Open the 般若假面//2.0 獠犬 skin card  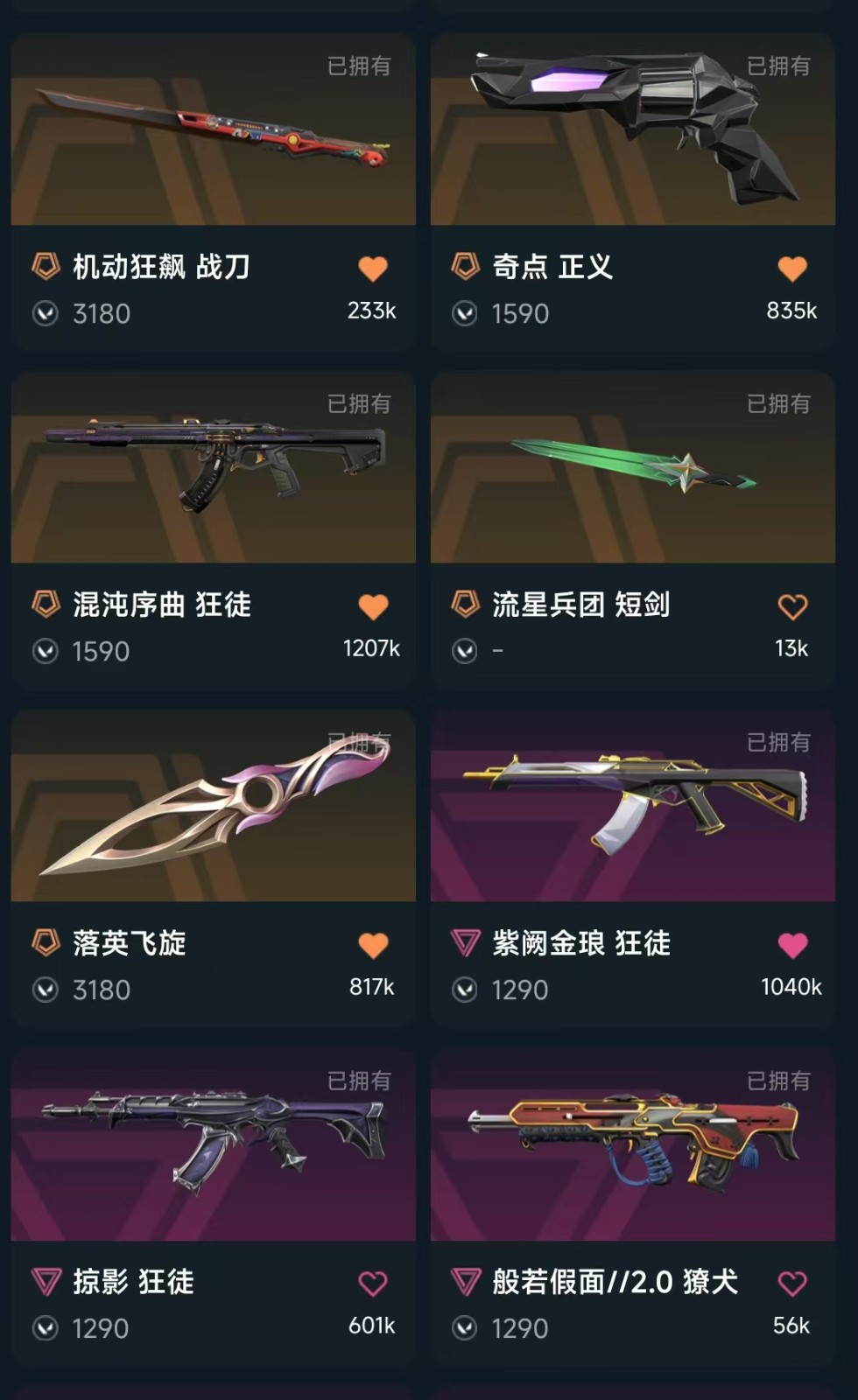632,1145
